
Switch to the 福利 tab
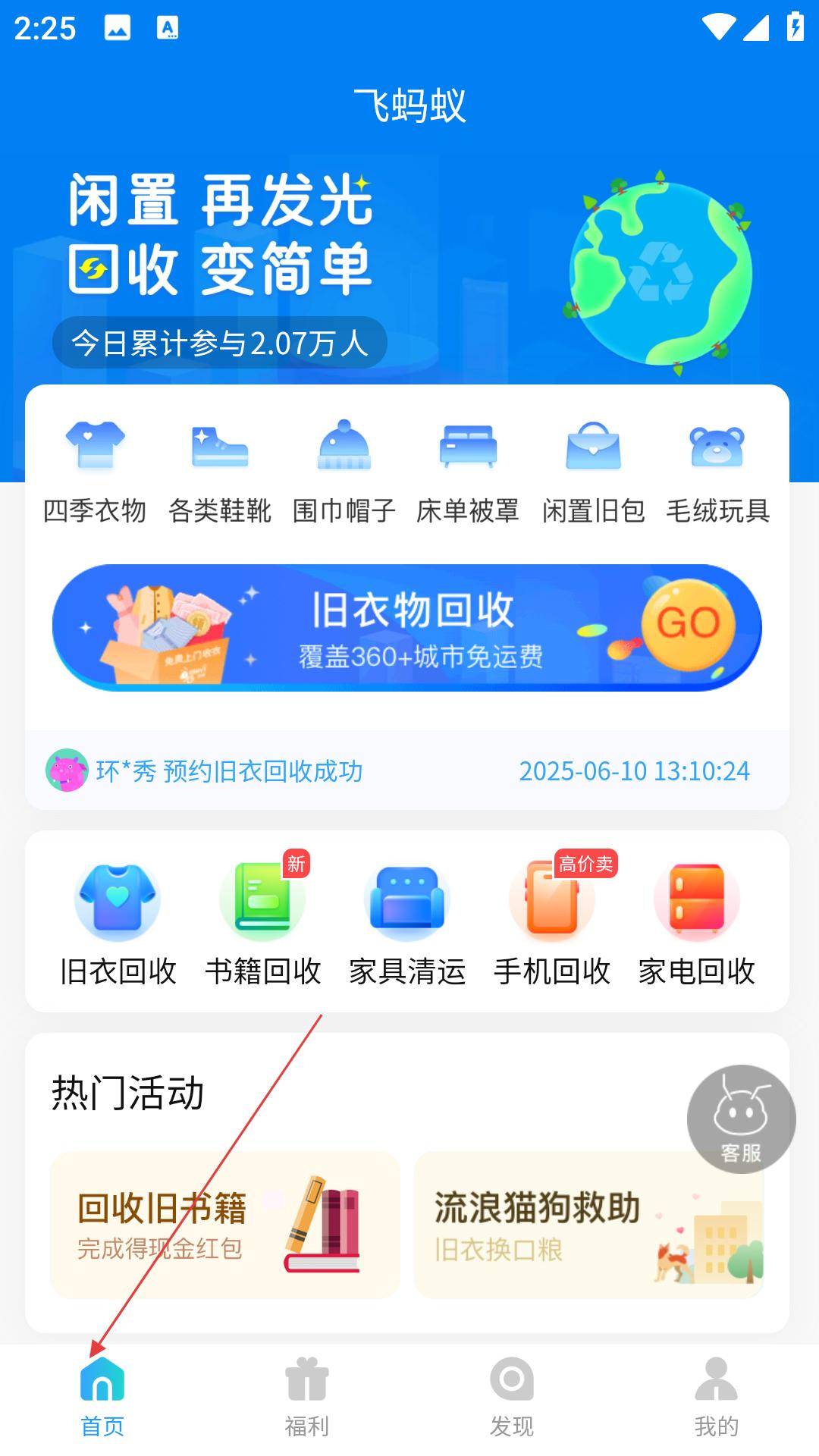pyautogui.click(x=307, y=1397)
